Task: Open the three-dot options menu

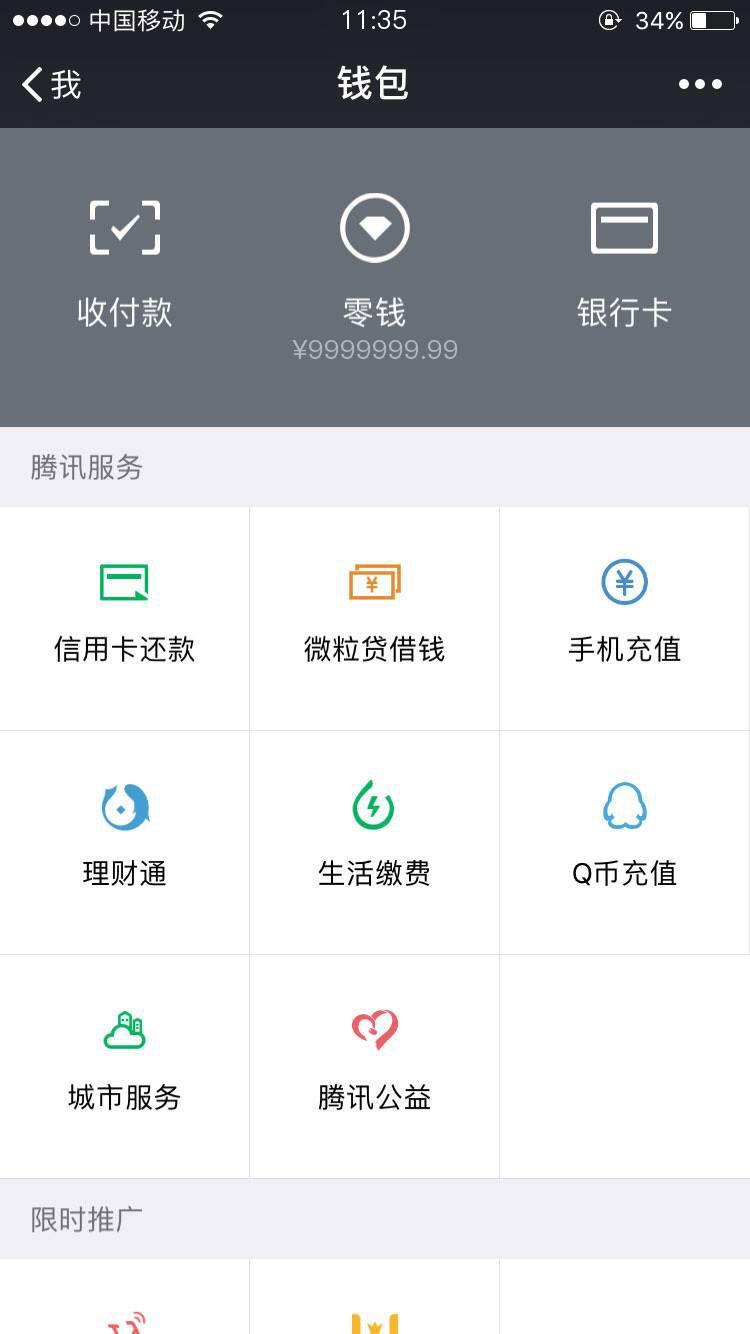Action: (x=700, y=84)
